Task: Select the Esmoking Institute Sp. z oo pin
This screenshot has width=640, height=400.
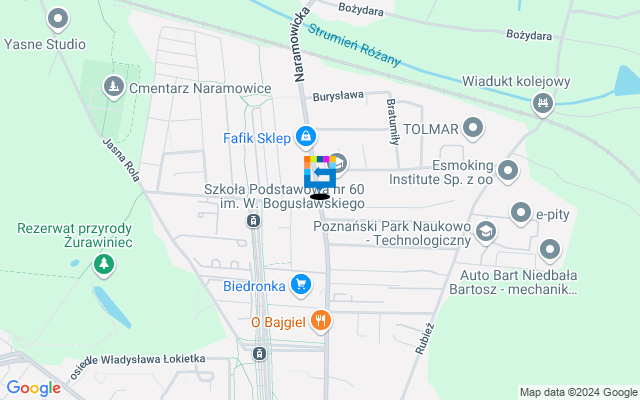Action: (508, 170)
